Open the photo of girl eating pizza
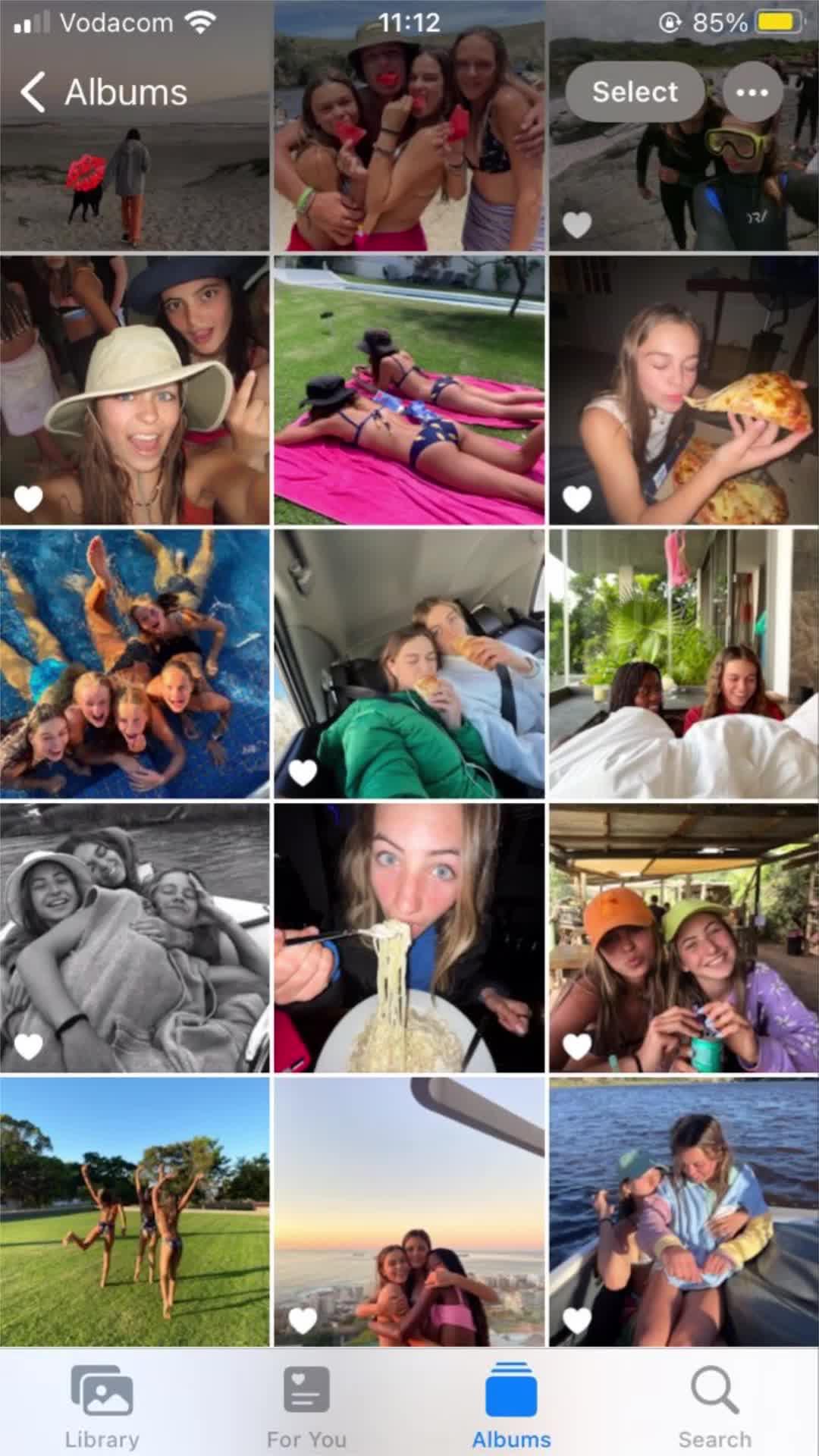The height and width of the screenshot is (1456, 819). (x=683, y=390)
